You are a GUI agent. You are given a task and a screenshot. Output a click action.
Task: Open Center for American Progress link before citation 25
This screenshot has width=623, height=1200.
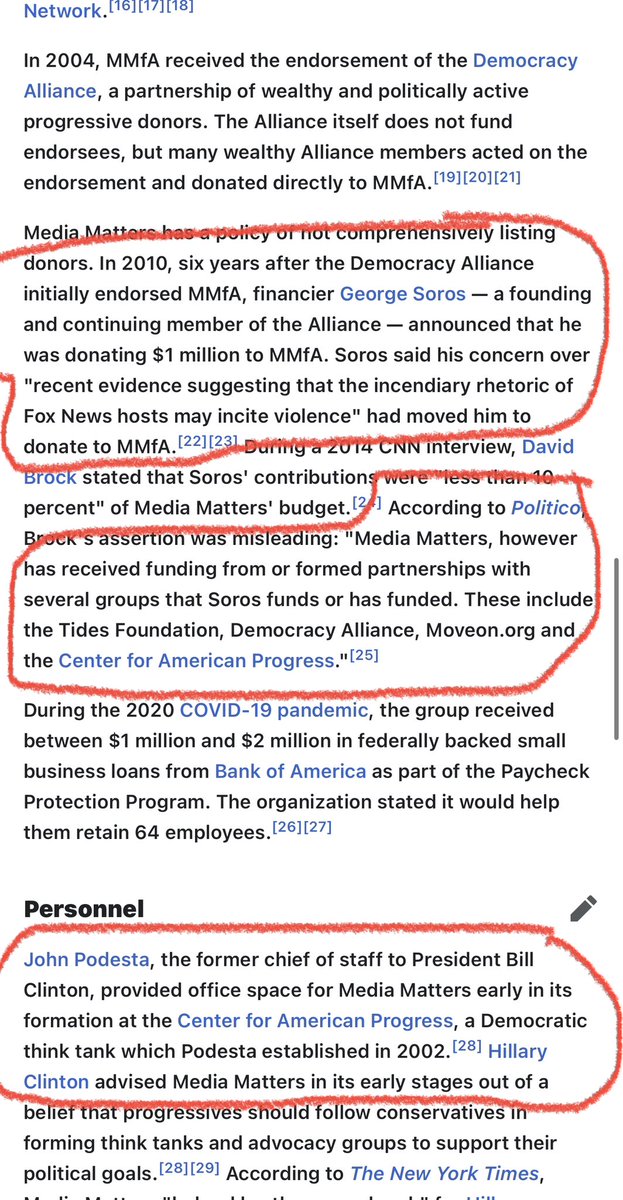click(x=194, y=661)
